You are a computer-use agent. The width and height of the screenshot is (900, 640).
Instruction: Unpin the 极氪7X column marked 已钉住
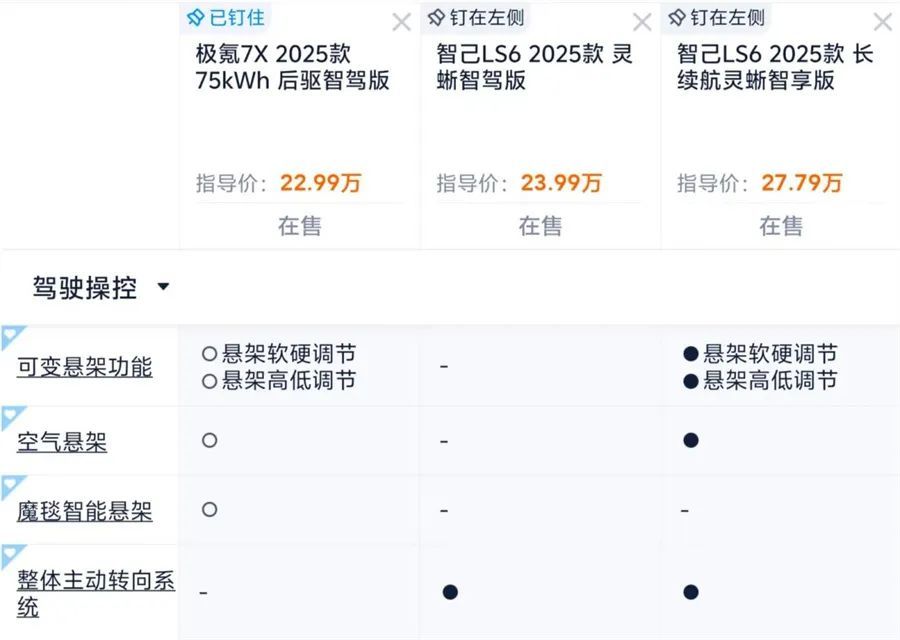click(x=226, y=18)
